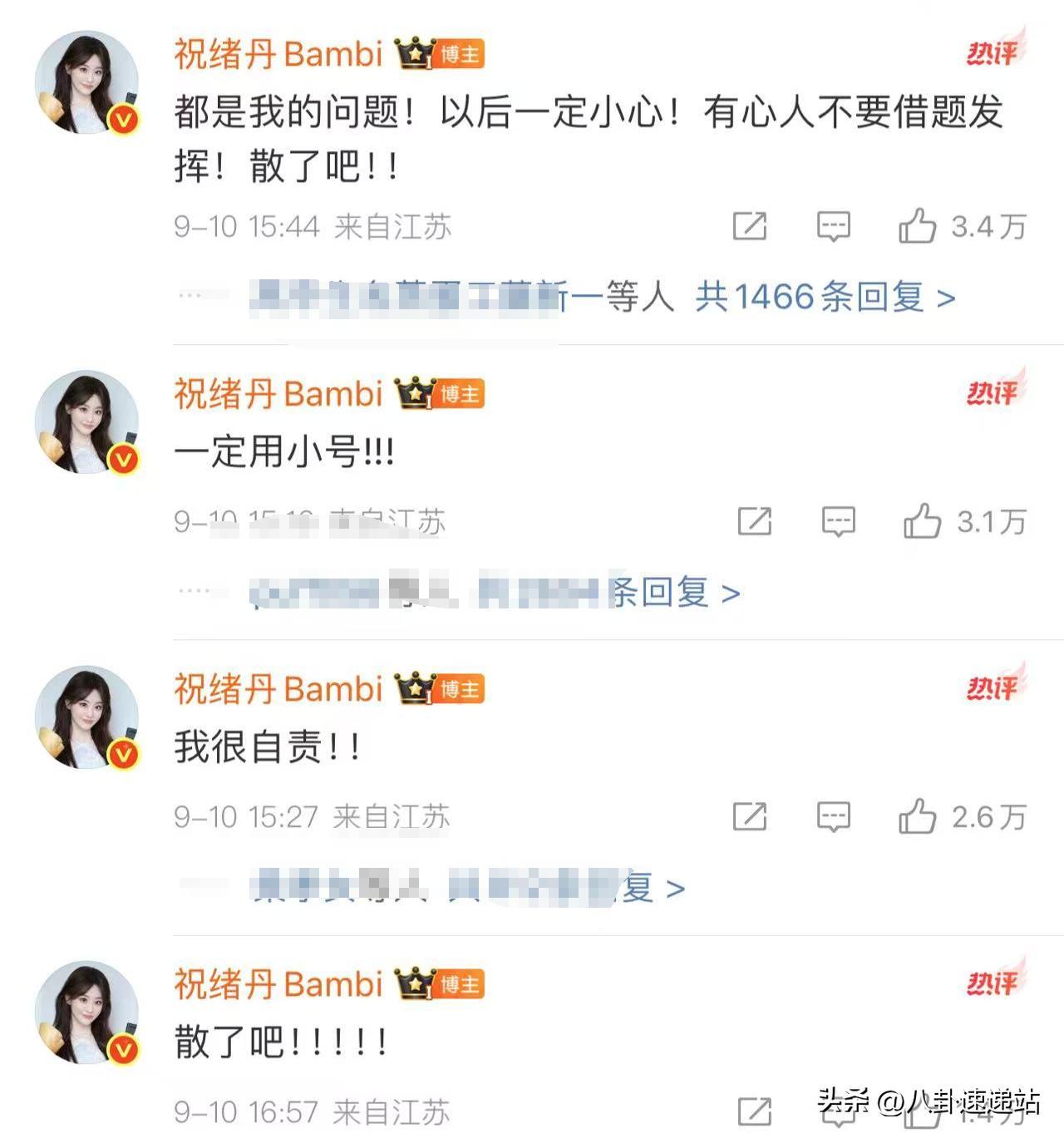Repost the comment 我很自责!!
Viewport: 1064px width, 1138px height.
(749, 816)
